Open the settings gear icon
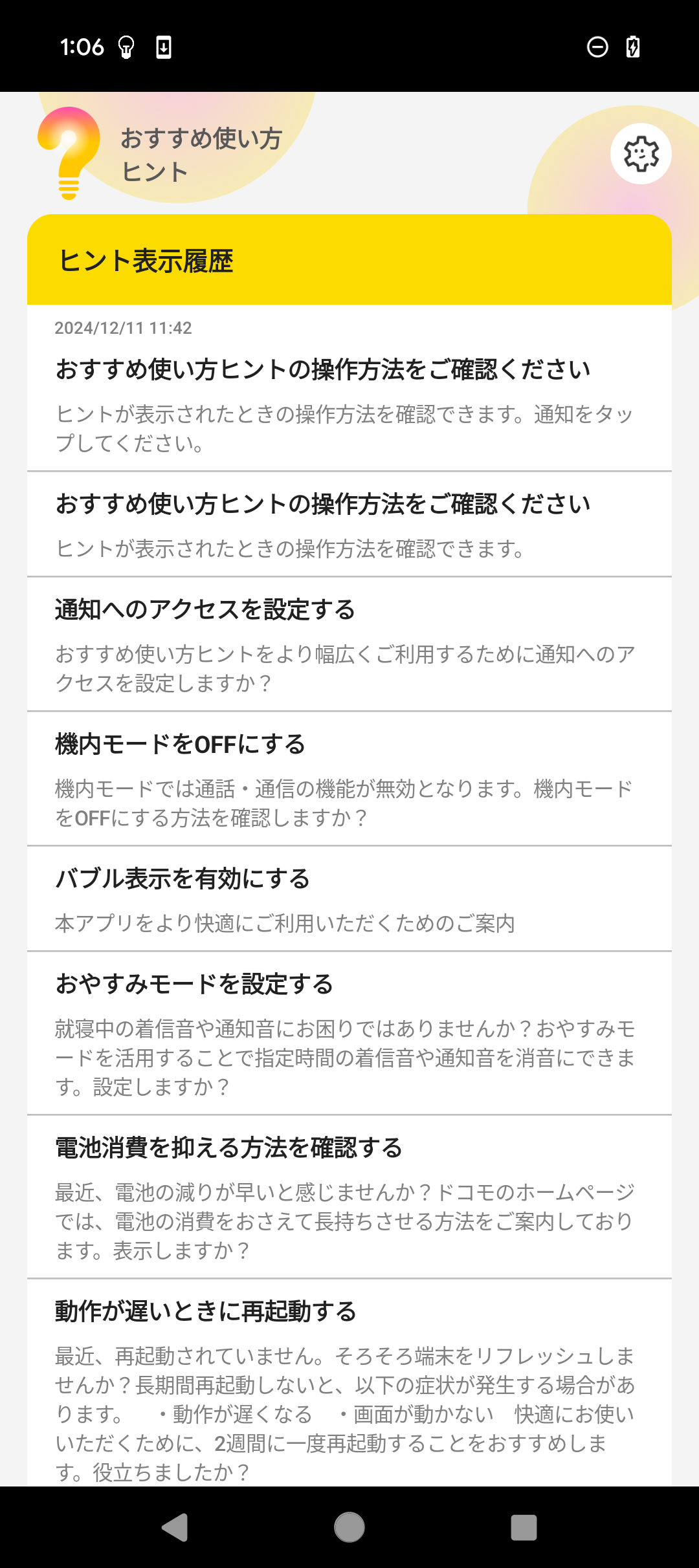The image size is (699, 1568). click(641, 154)
